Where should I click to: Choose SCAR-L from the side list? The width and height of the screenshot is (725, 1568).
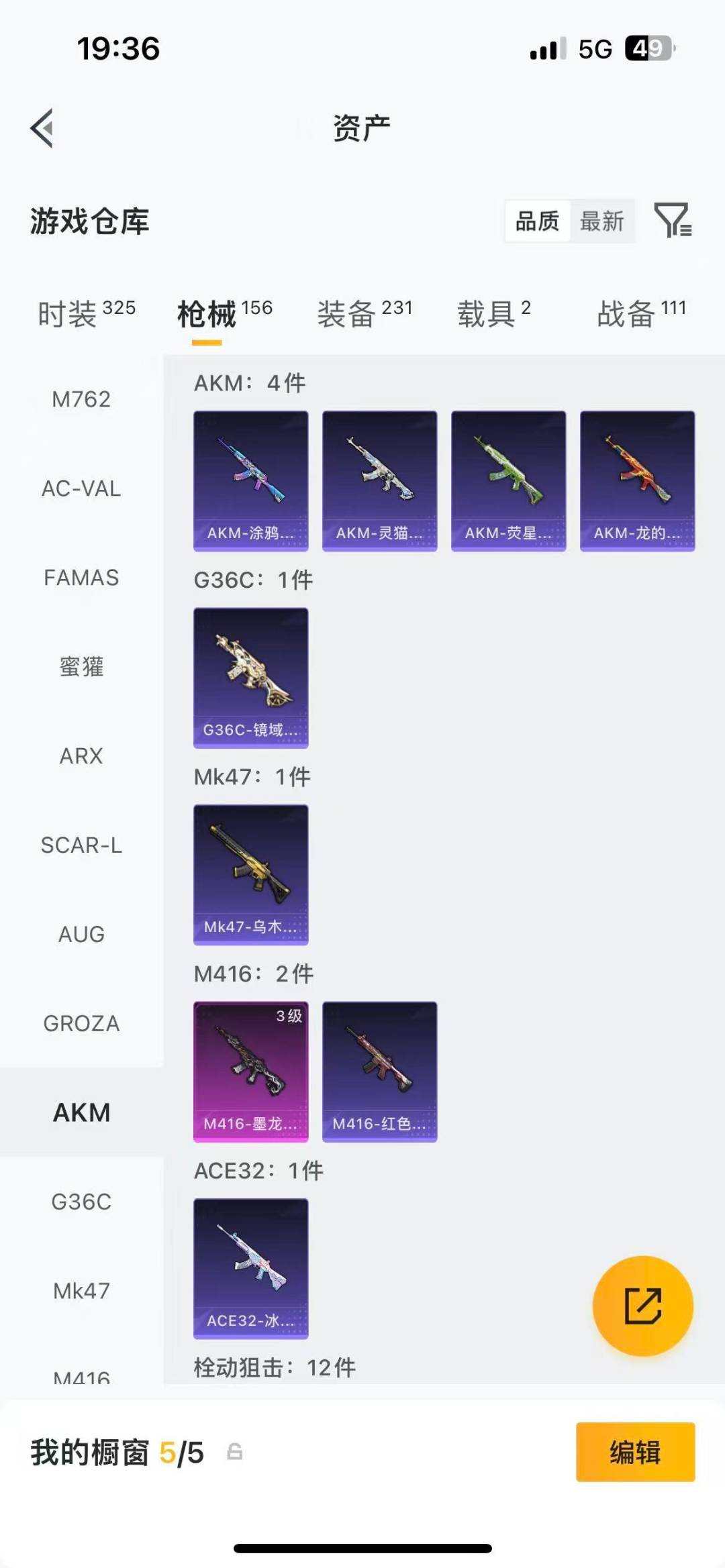pyautogui.click(x=81, y=845)
